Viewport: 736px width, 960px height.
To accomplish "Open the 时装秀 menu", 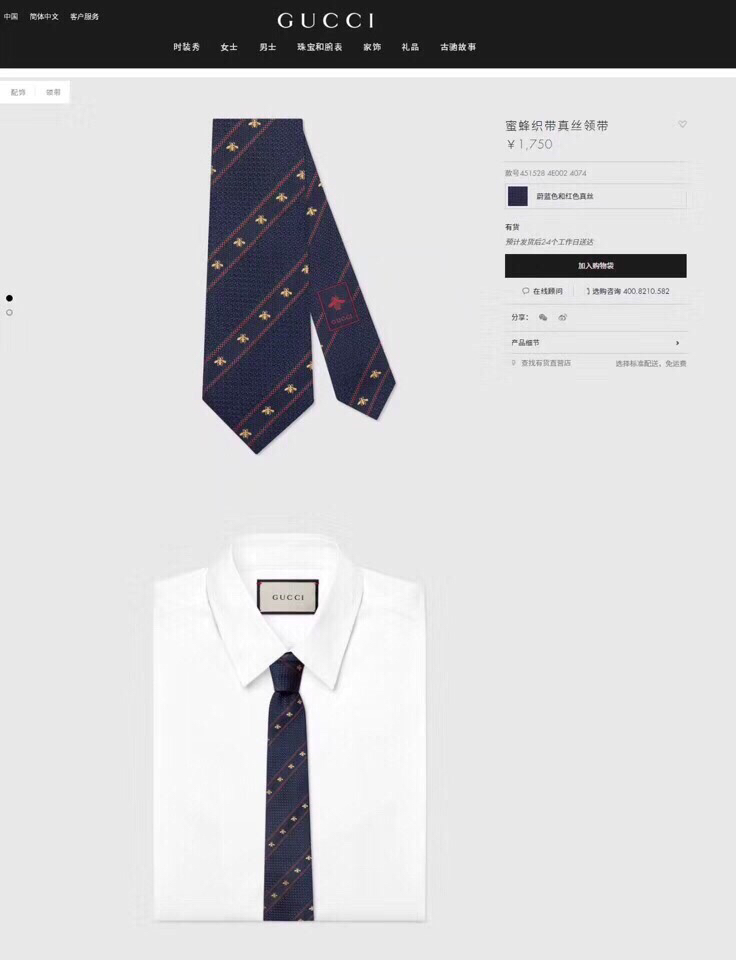I will pyautogui.click(x=186, y=47).
